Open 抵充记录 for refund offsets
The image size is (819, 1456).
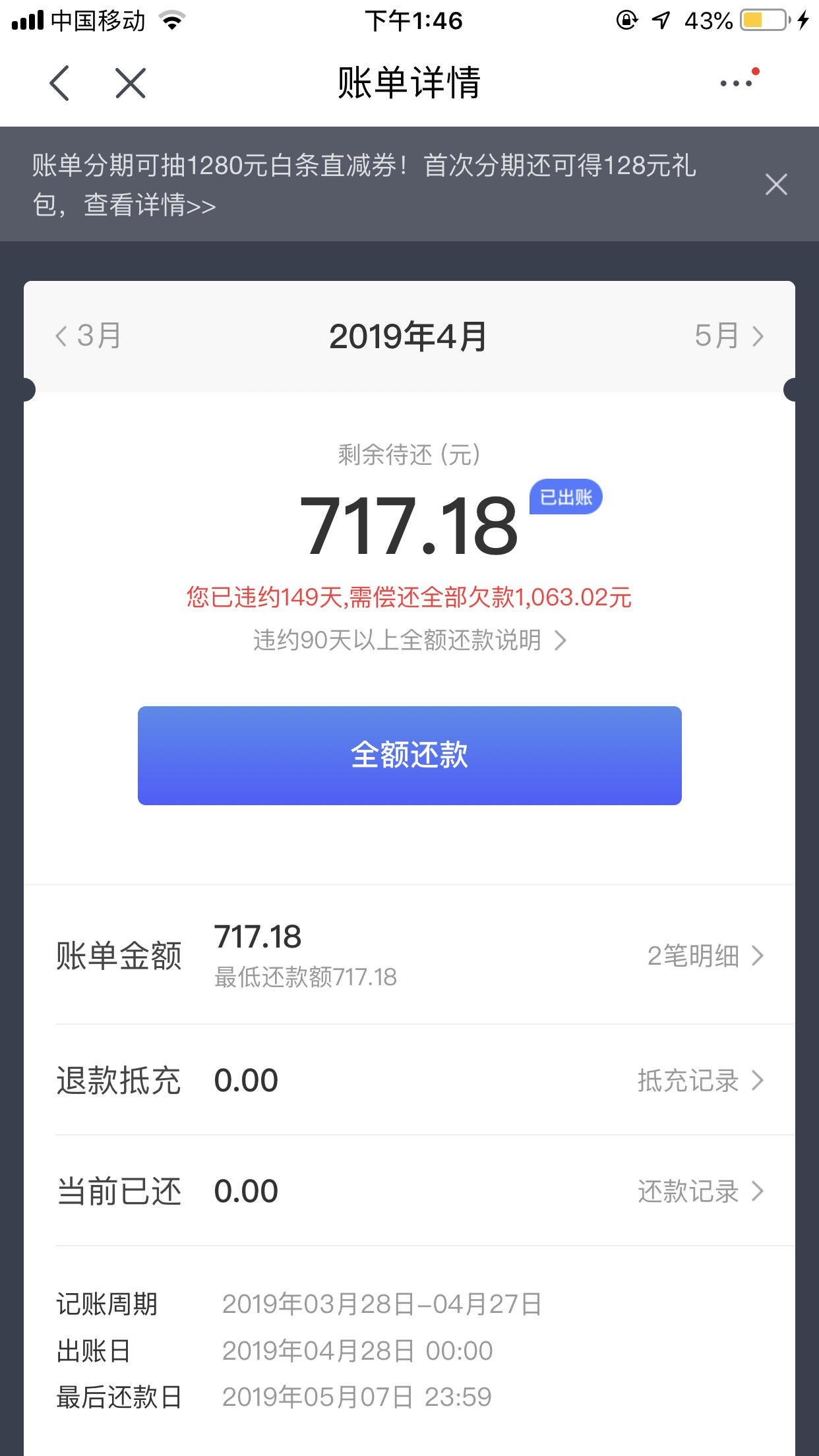pyautogui.click(x=700, y=1080)
